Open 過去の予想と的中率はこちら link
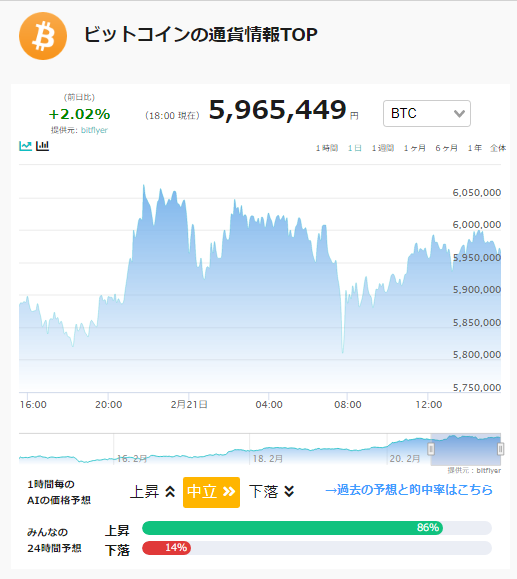This screenshot has height=579, width=517. pyautogui.click(x=409, y=490)
